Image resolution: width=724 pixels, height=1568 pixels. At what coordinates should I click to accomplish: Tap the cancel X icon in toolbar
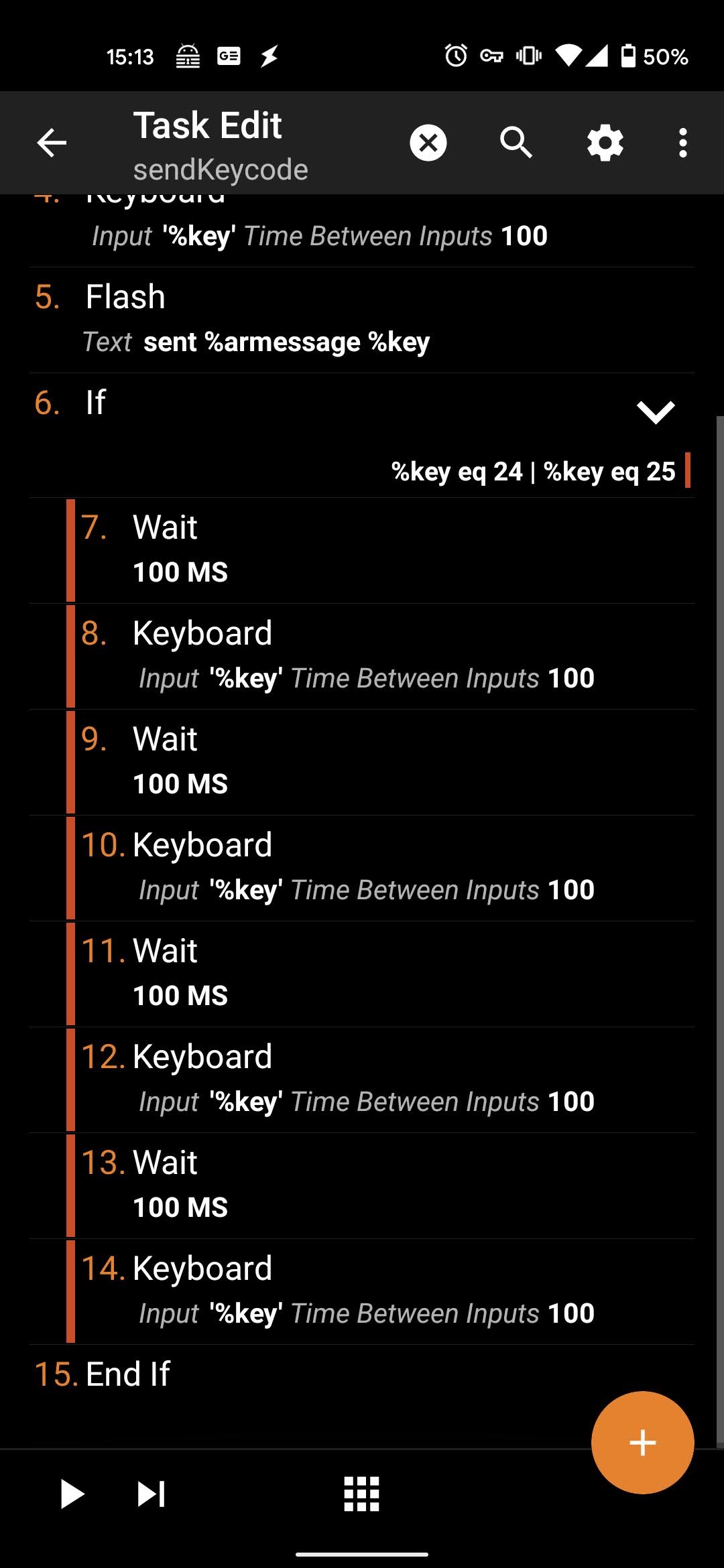(428, 143)
